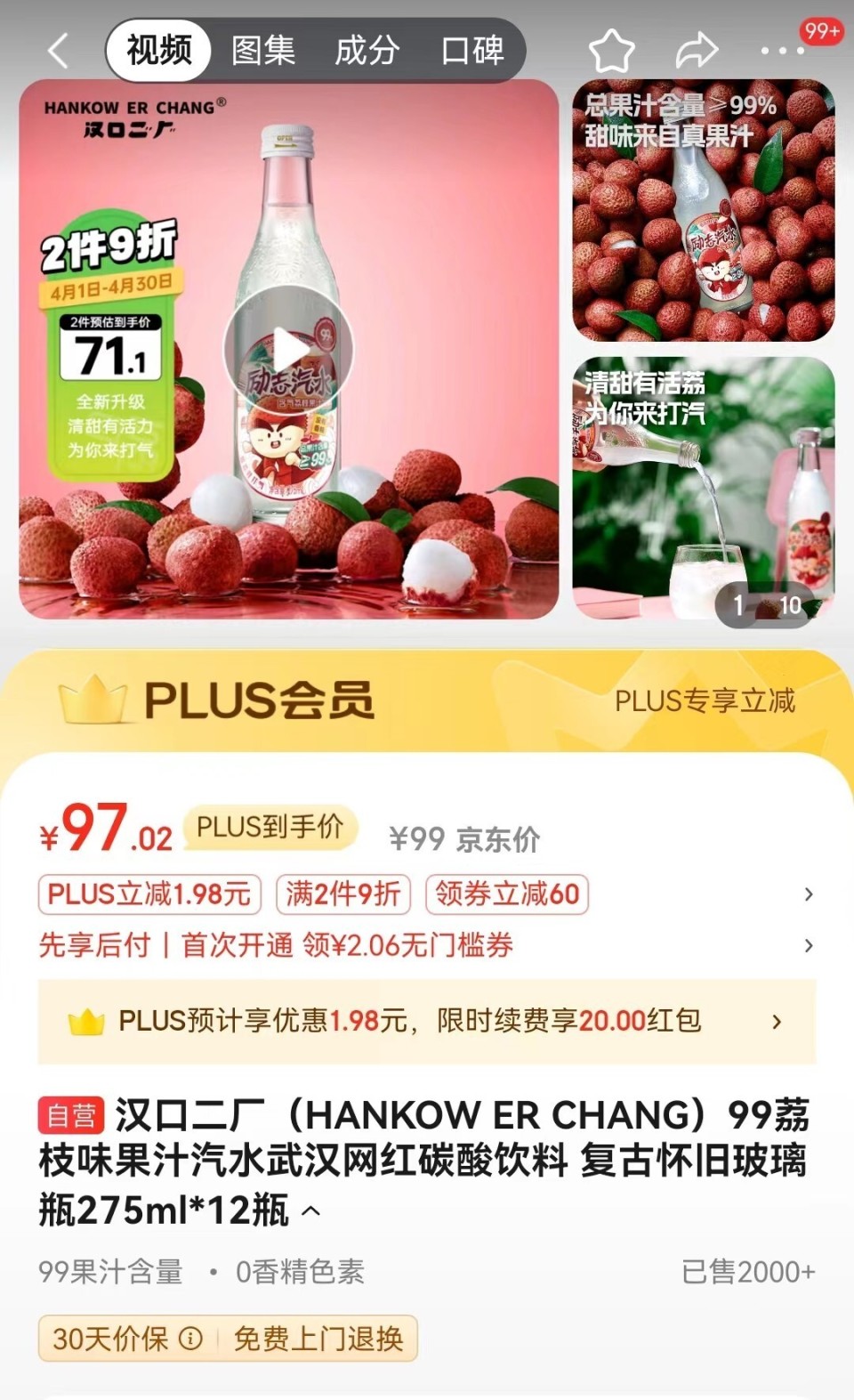
Task: Switch to the 图集 image gallery tab
Action: click(263, 51)
